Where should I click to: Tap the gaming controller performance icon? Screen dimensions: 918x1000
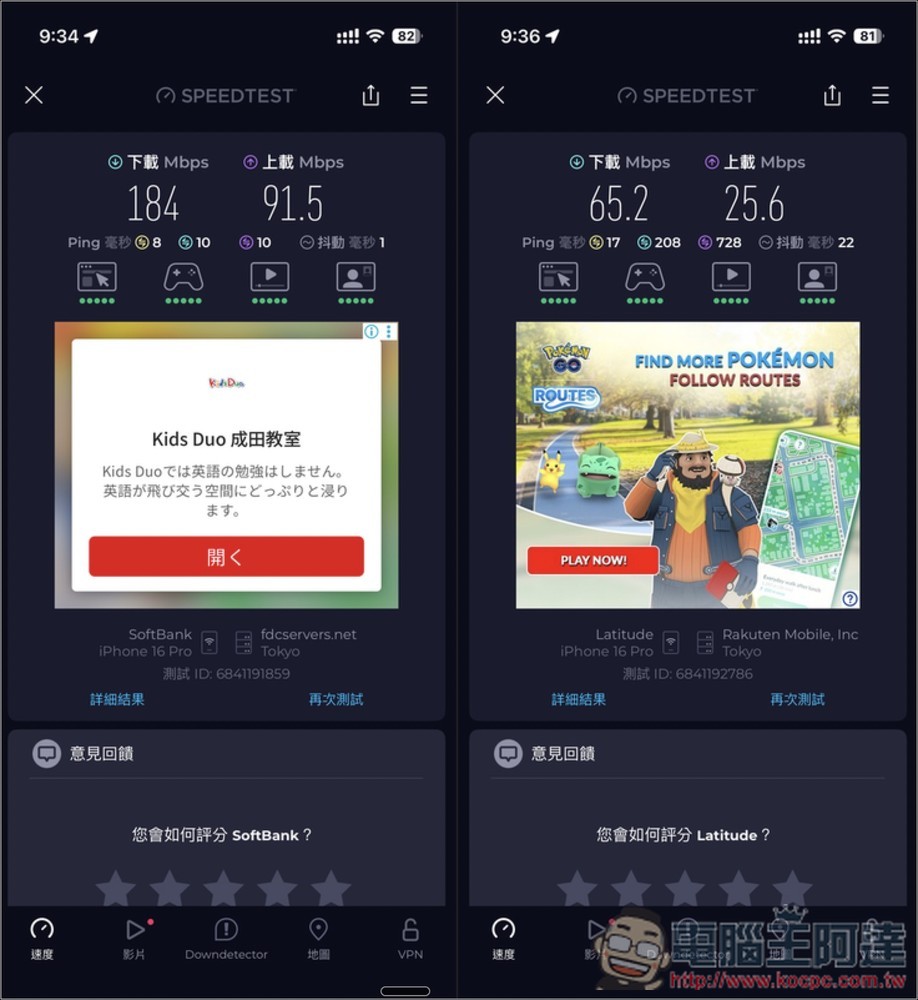(182, 275)
